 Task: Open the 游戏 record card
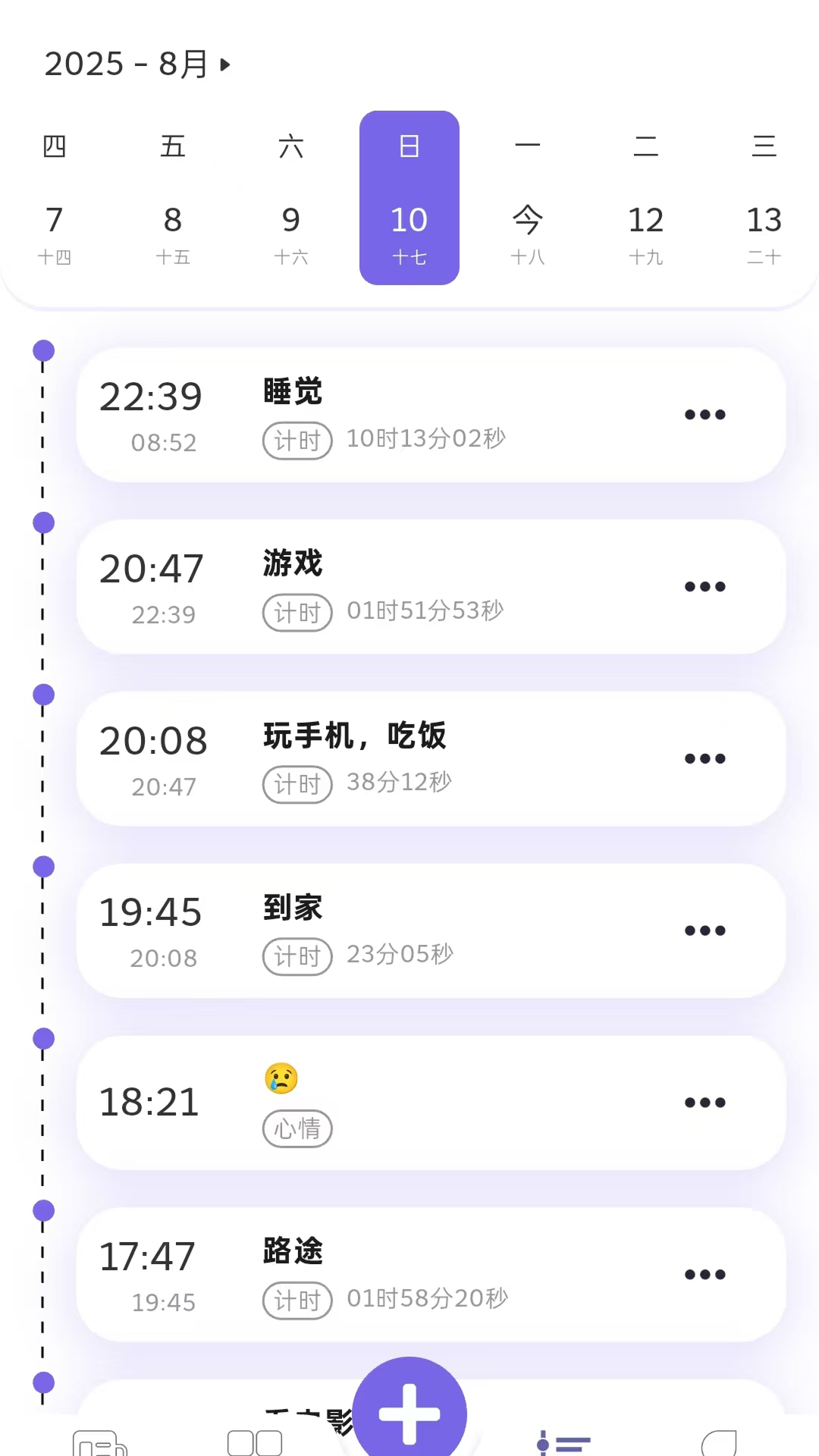[x=425, y=587]
